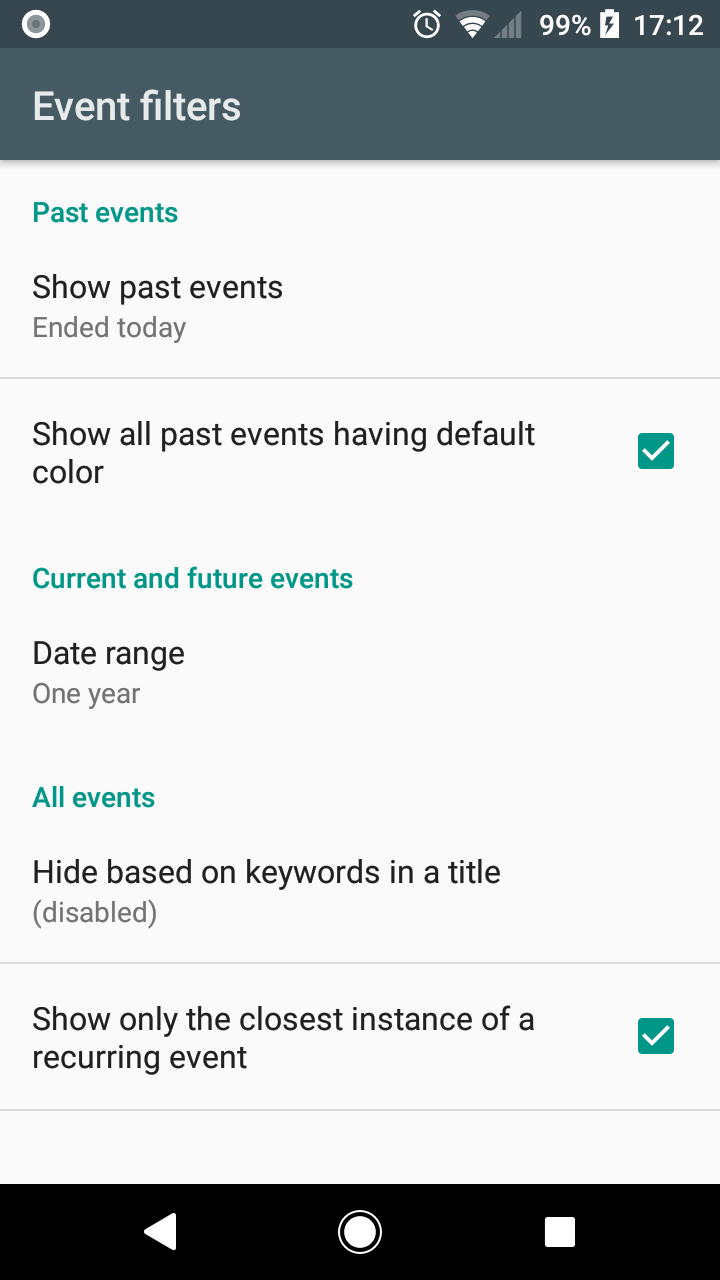720x1280 pixels.
Task: Tap the system home button
Action: (360, 1231)
